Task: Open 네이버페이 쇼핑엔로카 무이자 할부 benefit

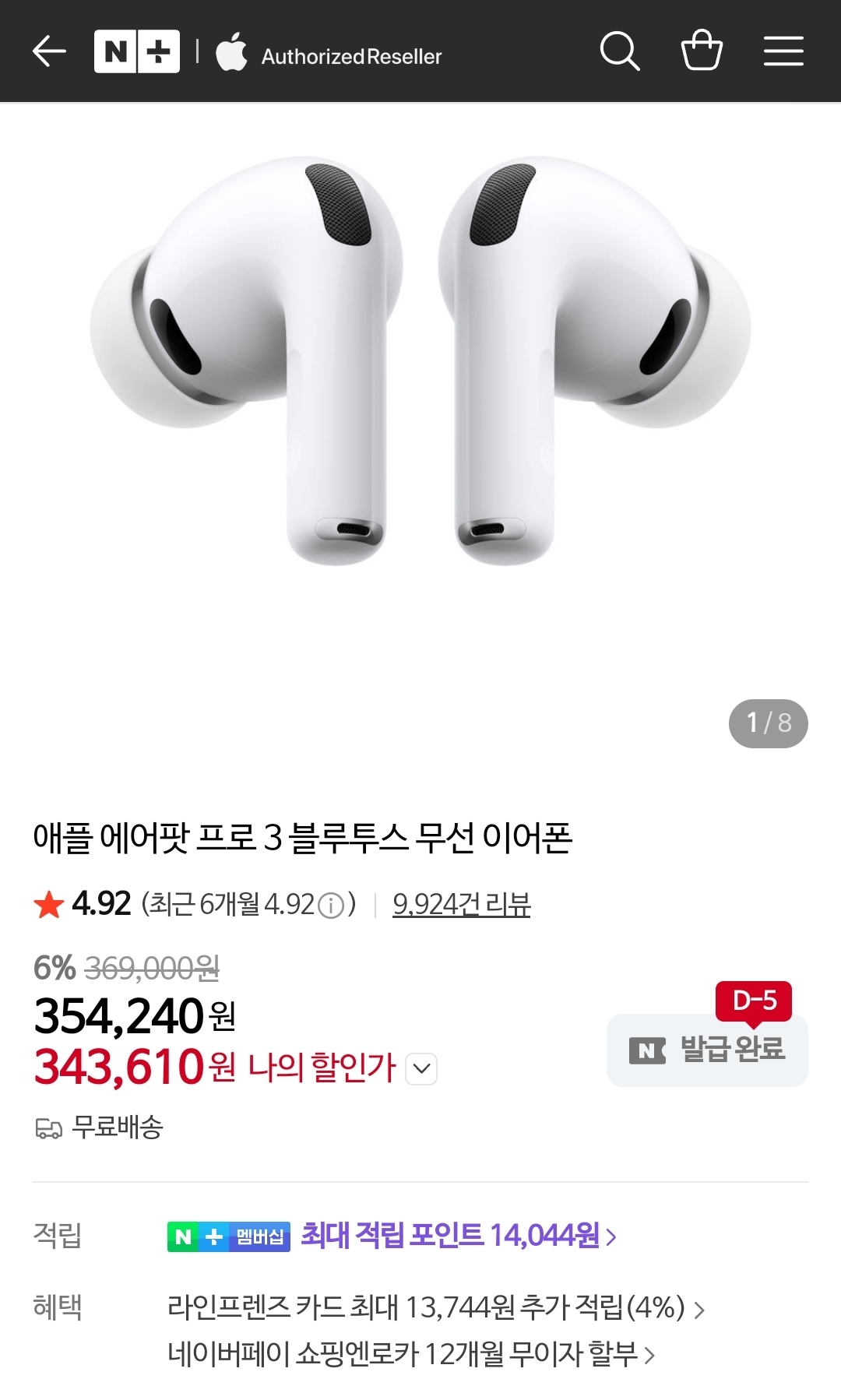Action: coord(410,1354)
